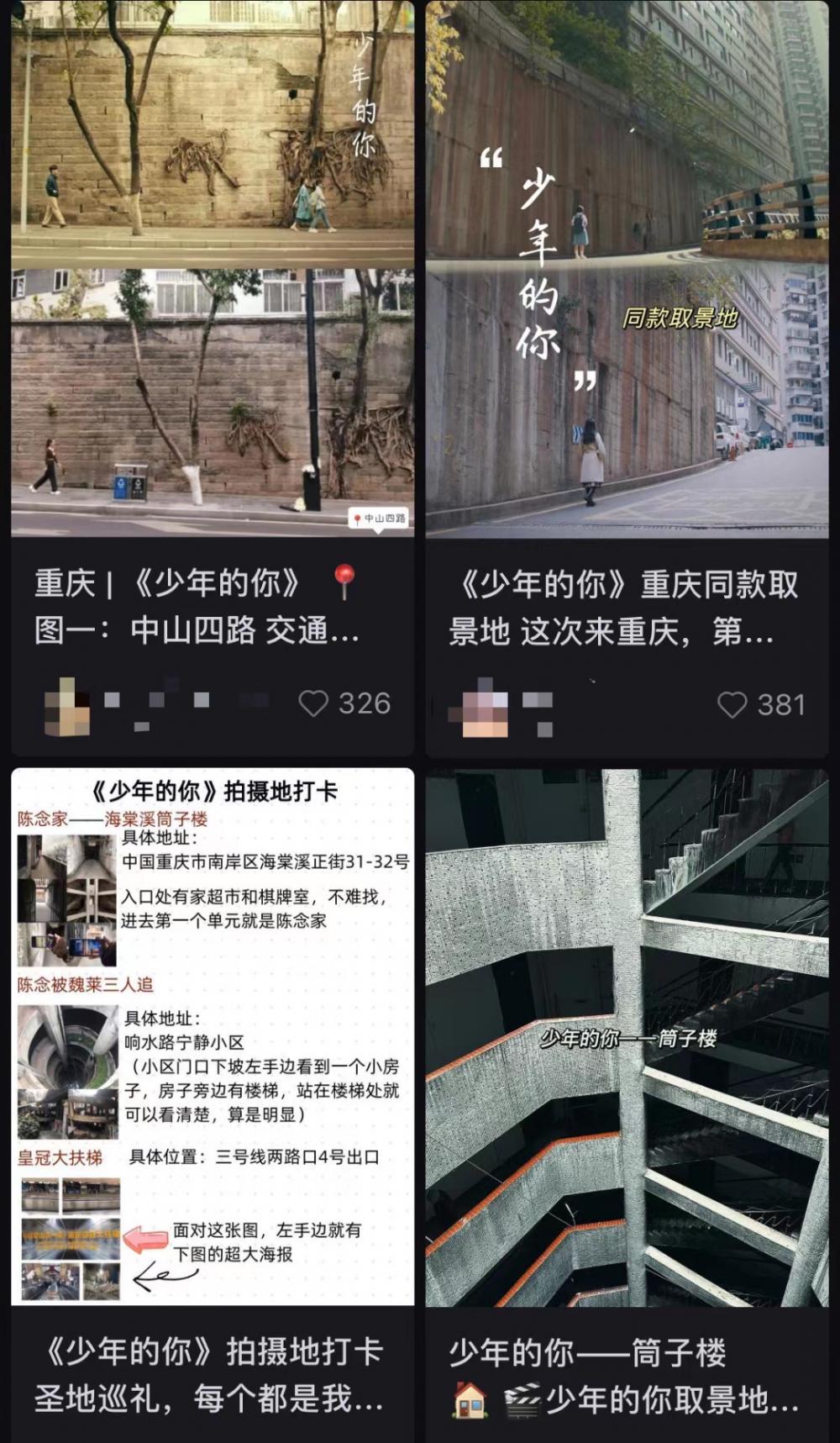Like the post with 326 likes
This screenshot has width=840, height=1443.
[x=313, y=703]
